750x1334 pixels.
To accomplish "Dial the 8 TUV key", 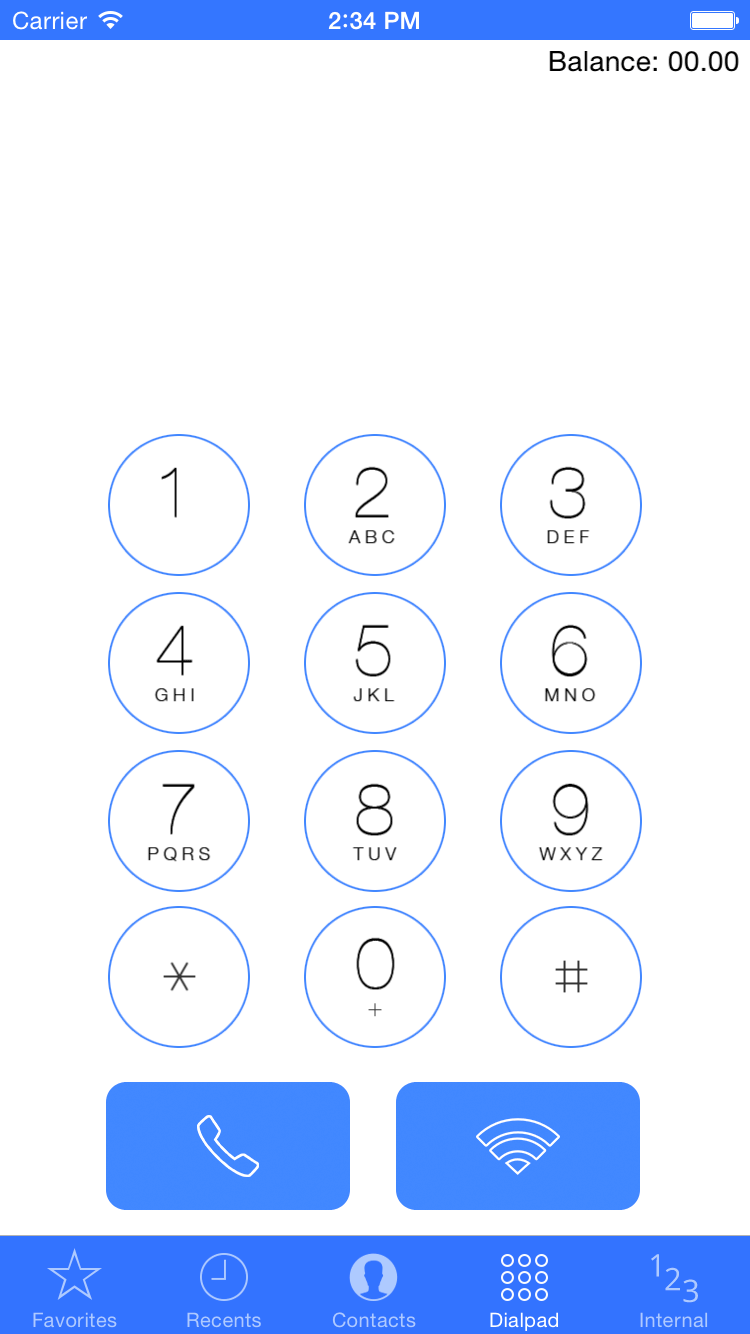I will [x=375, y=821].
